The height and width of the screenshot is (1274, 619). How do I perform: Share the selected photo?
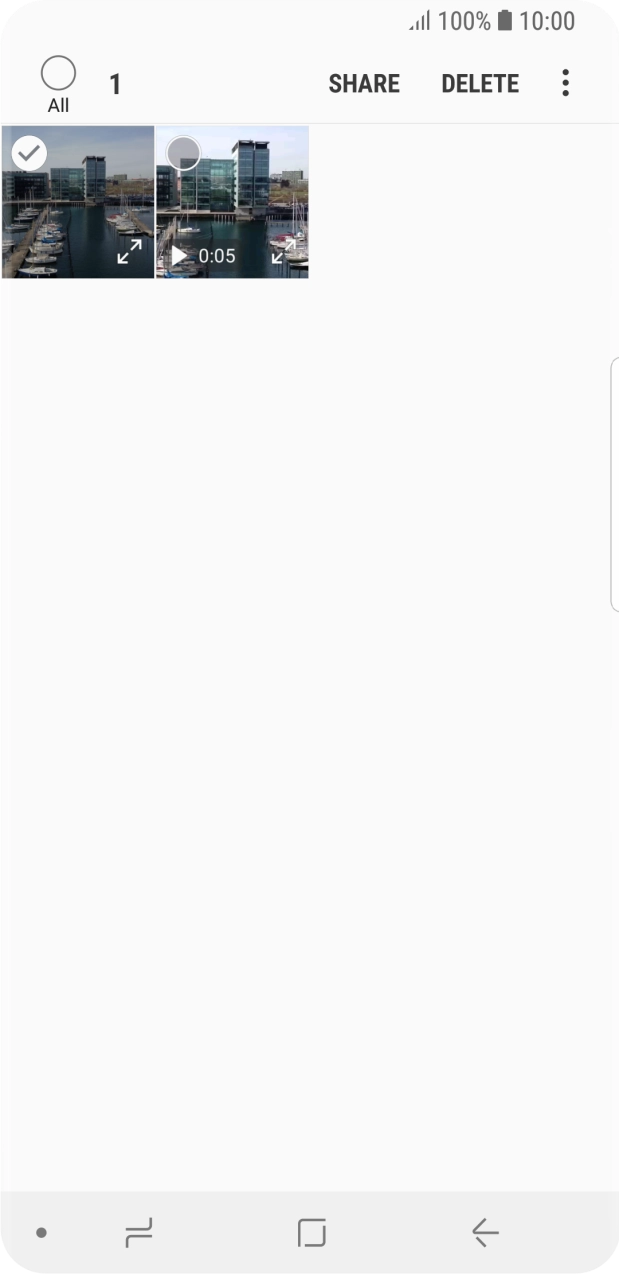pyautogui.click(x=364, y=84)
